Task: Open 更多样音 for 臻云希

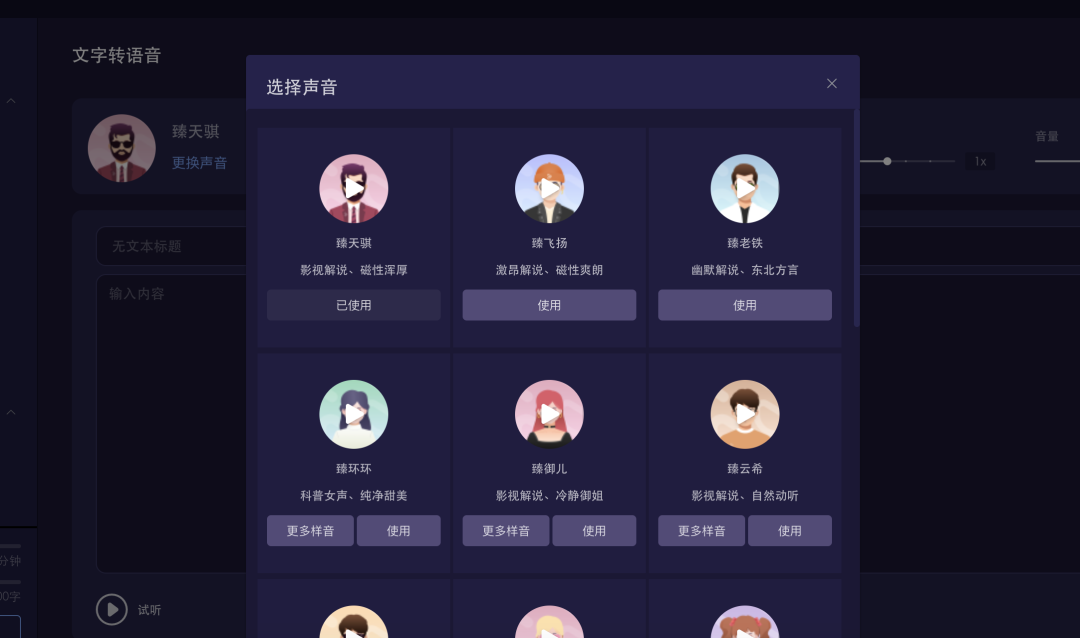Action: (x=701, y=531)
